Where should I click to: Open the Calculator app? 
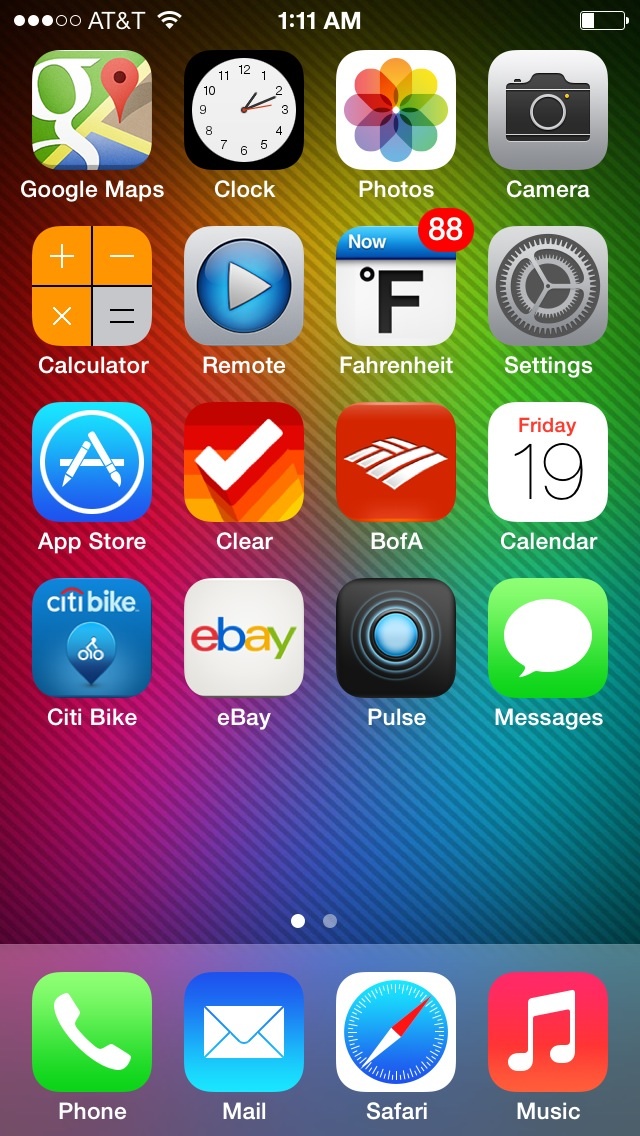pyautogui.click(x=92, y=285)
